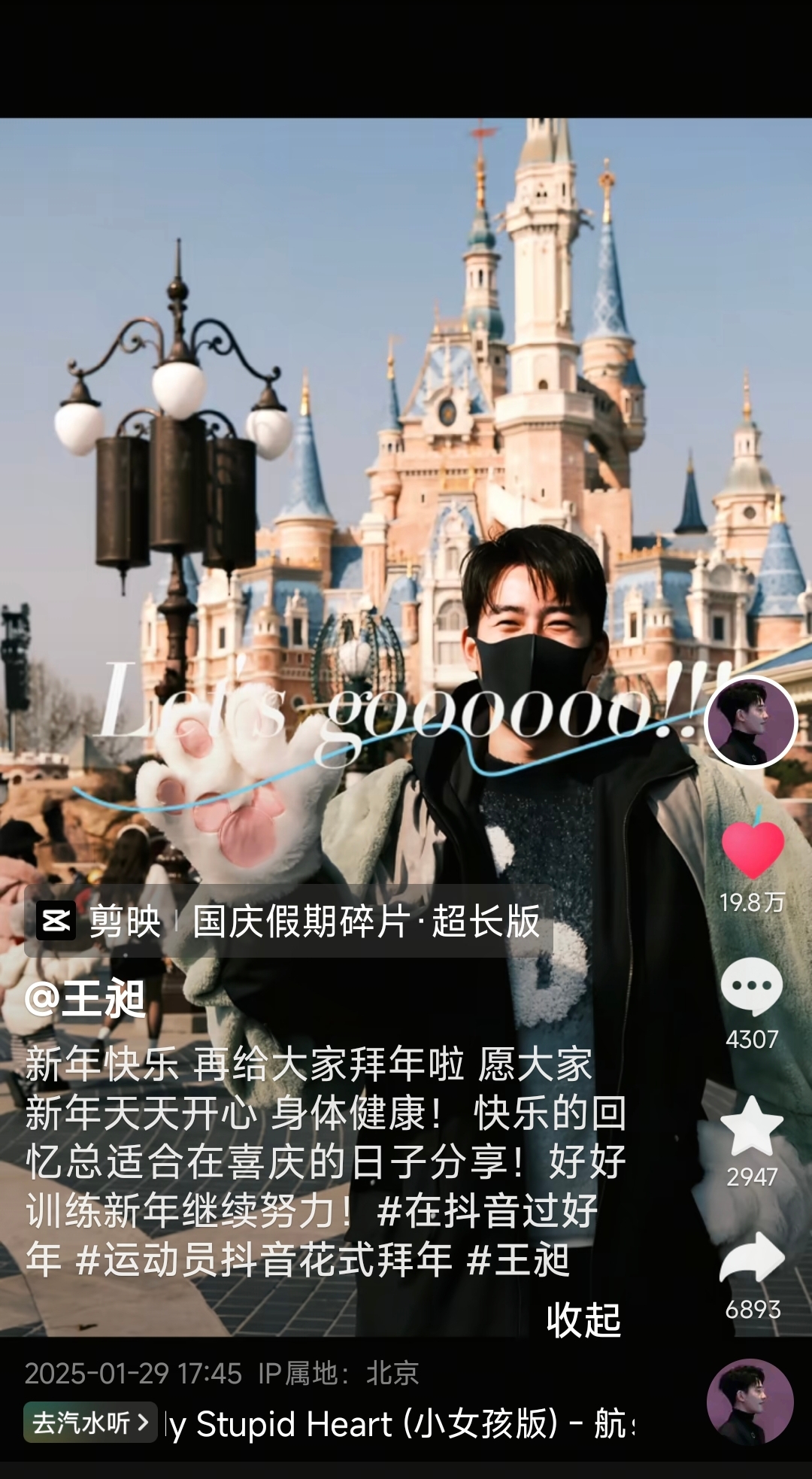Open hashtag #运动员抖音花式拜年
This screenshot has height=1479, width=812.
click(x=265, y=1259)
